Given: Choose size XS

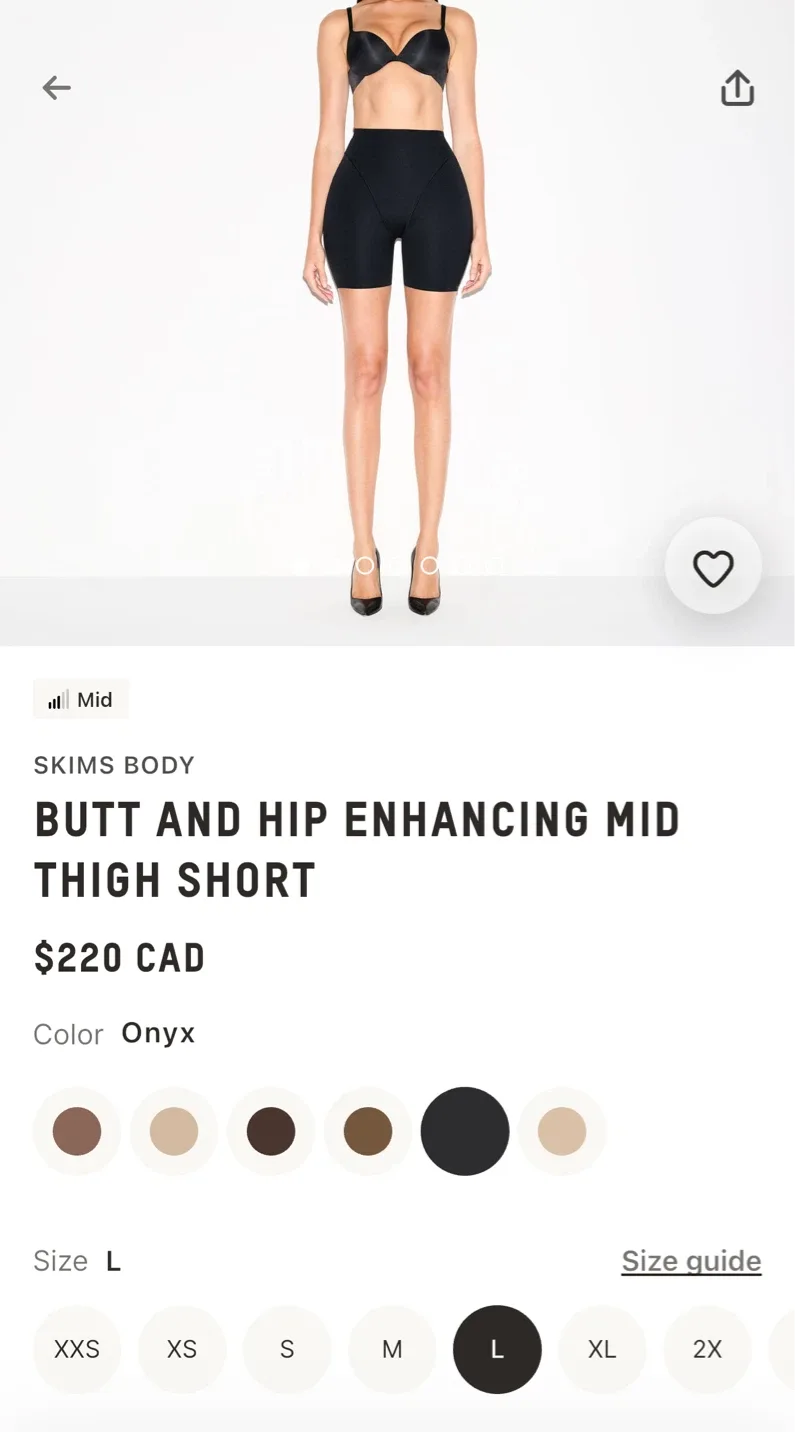Looking at the screenshot, I should pyautogui.click(x=182, y=1349).
